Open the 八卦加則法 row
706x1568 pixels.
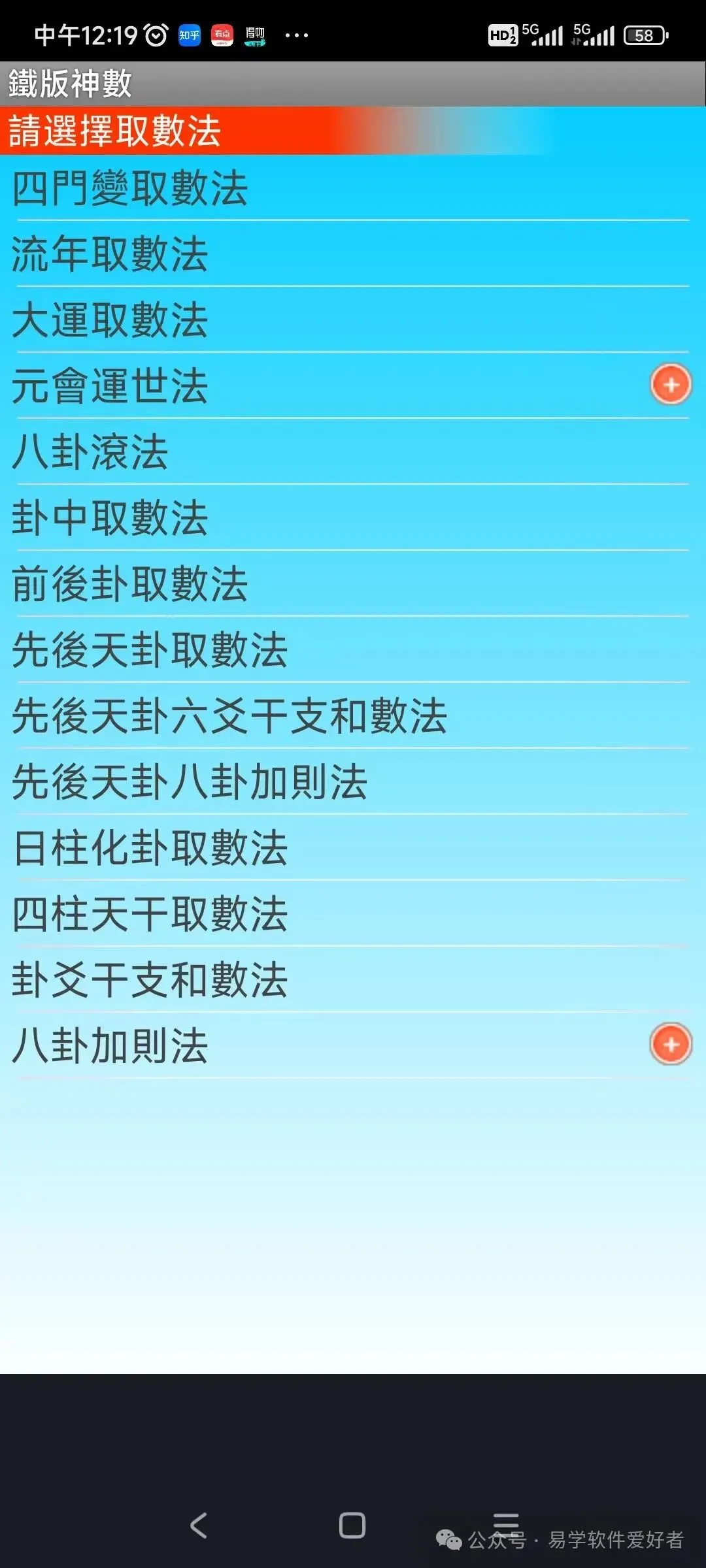353,1046
